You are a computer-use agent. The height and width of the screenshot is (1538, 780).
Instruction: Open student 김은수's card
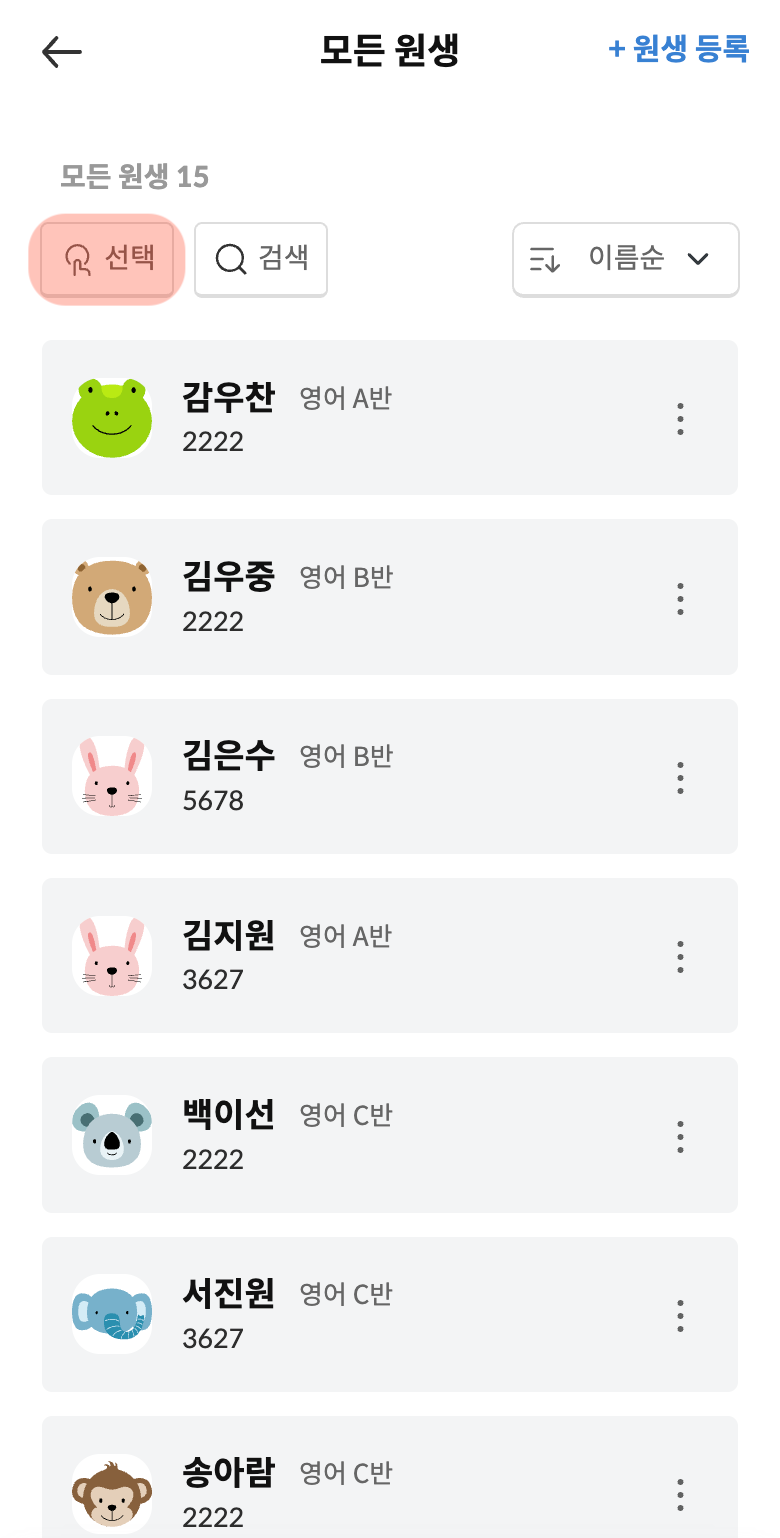pyautogui.click(x=389, y=776)
